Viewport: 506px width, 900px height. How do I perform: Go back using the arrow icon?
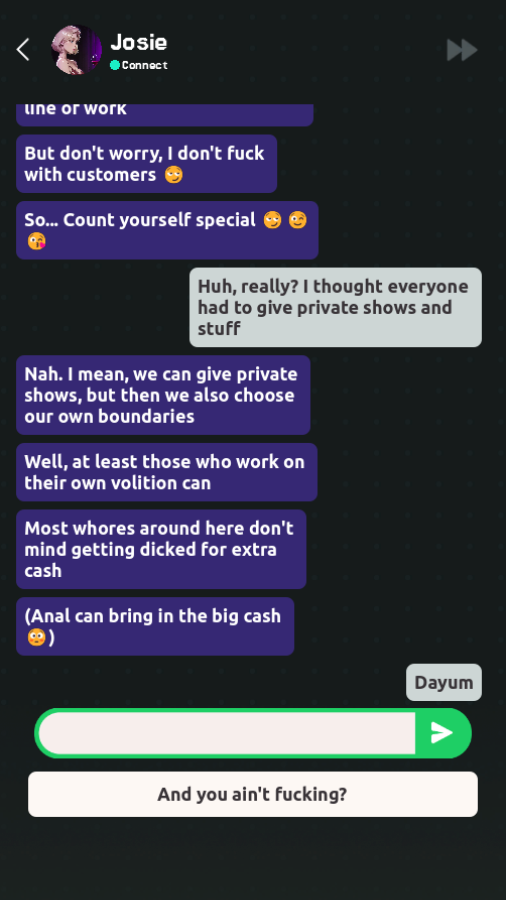click(23, 49)
